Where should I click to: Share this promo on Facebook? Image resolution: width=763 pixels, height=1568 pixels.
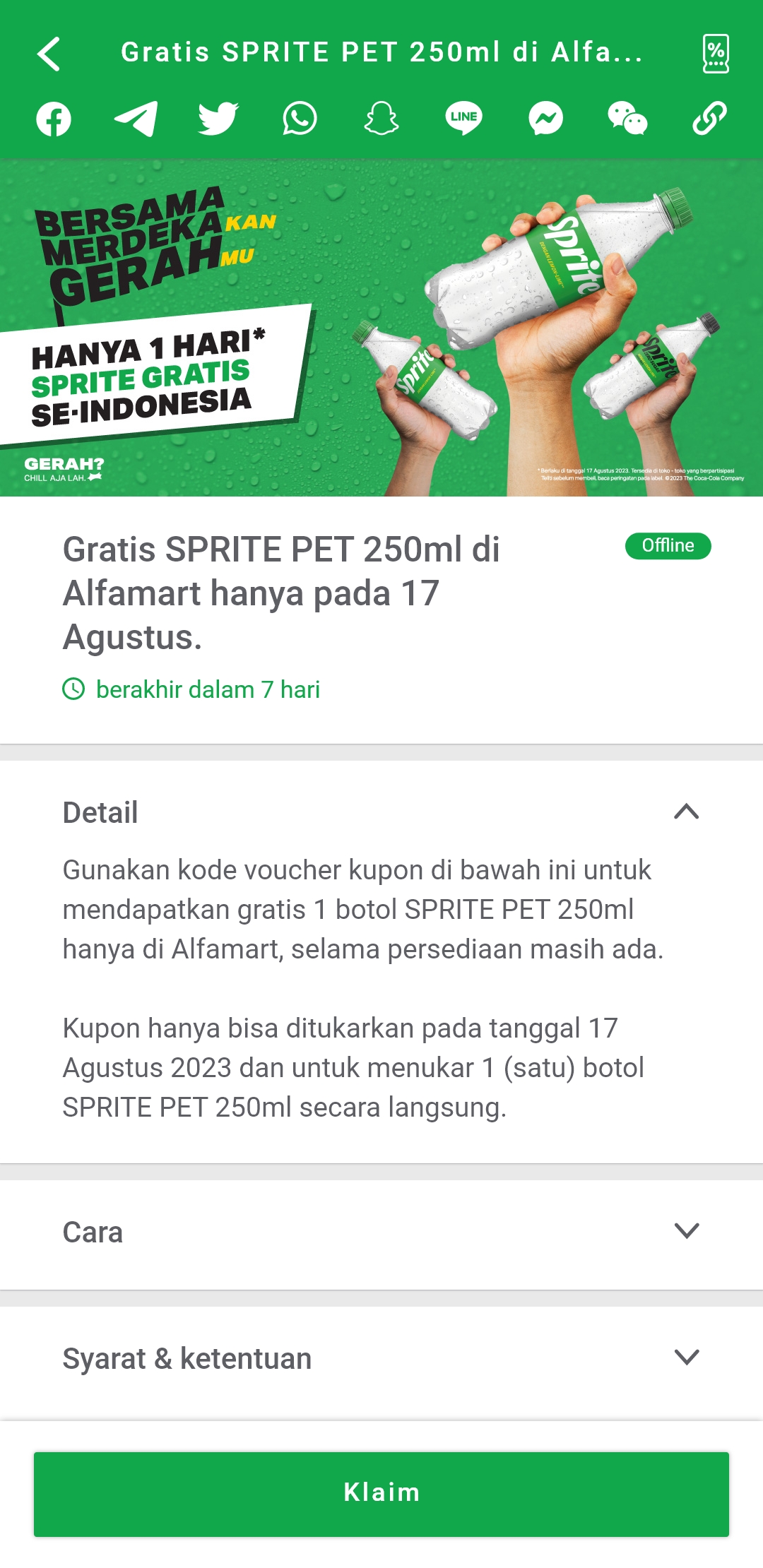pyautogui.click(x=54, y=119)
